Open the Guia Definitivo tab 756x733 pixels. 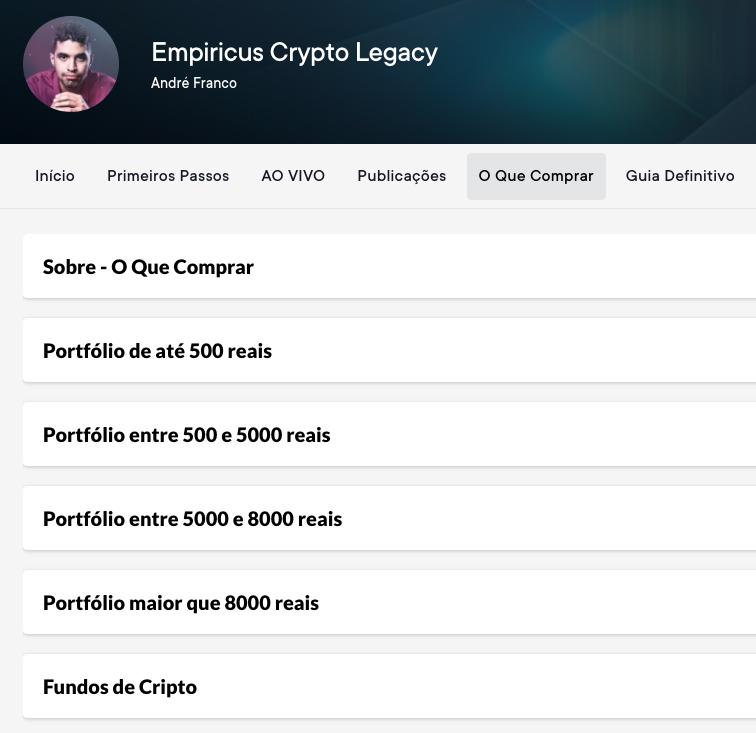tap(680, 176)
